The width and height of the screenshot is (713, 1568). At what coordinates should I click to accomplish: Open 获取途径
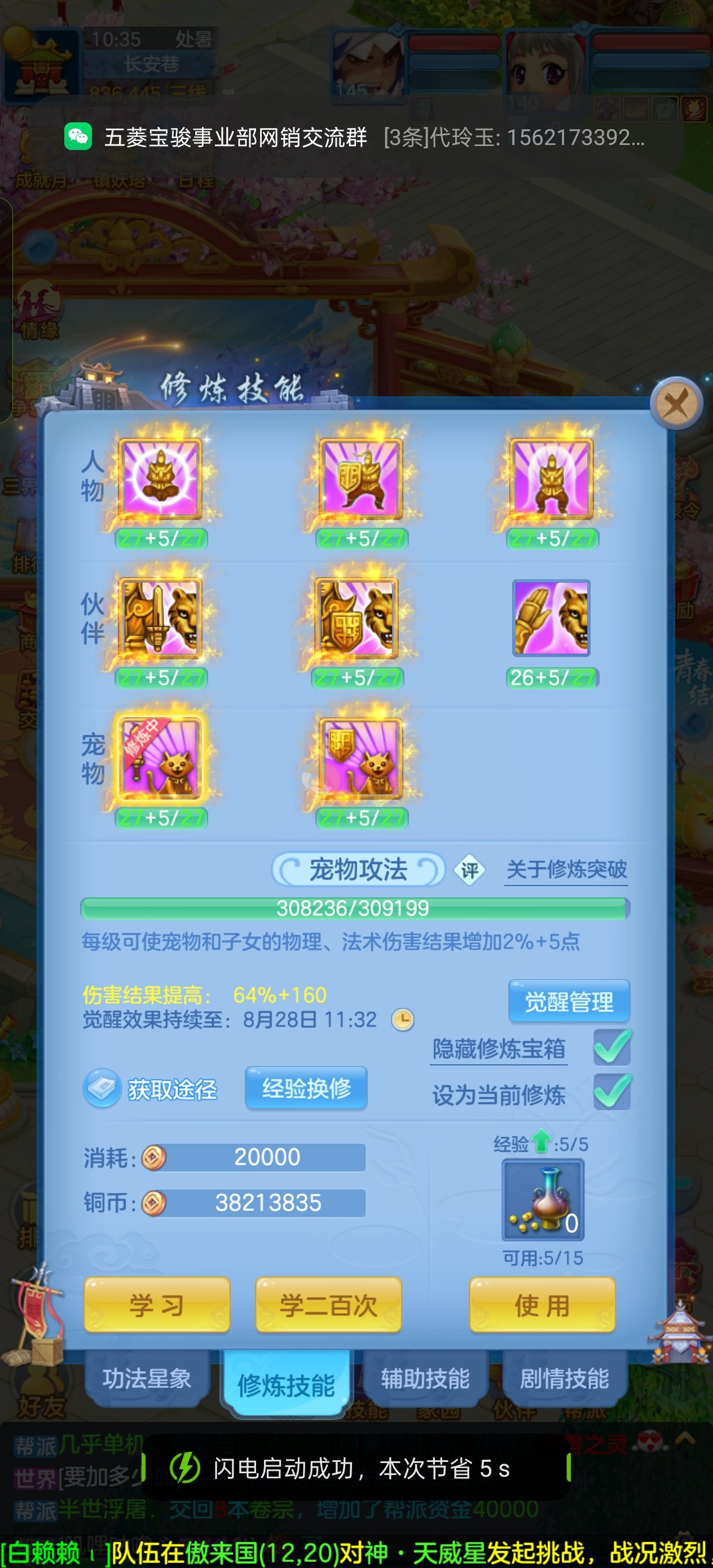[151, 1089]
